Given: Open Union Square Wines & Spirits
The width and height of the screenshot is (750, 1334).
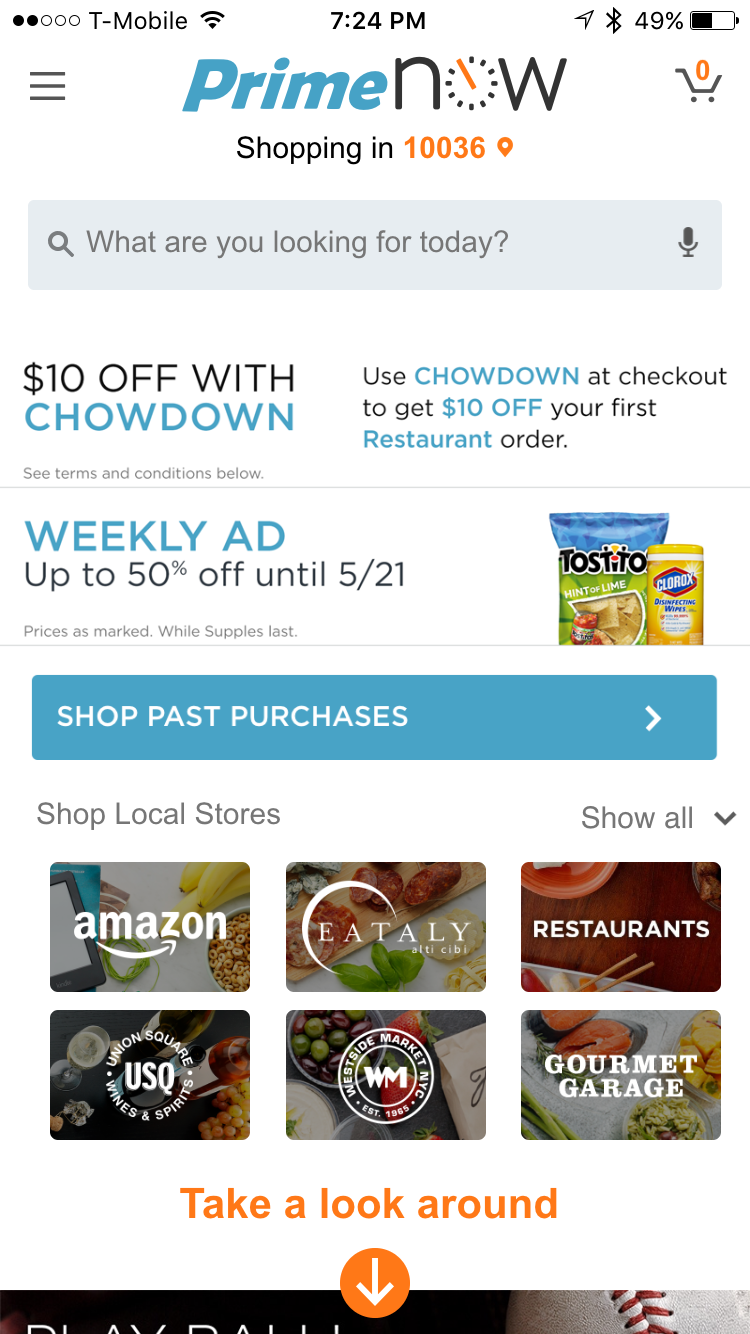Looking at the screenshot, I should [x=150, y=1075].
